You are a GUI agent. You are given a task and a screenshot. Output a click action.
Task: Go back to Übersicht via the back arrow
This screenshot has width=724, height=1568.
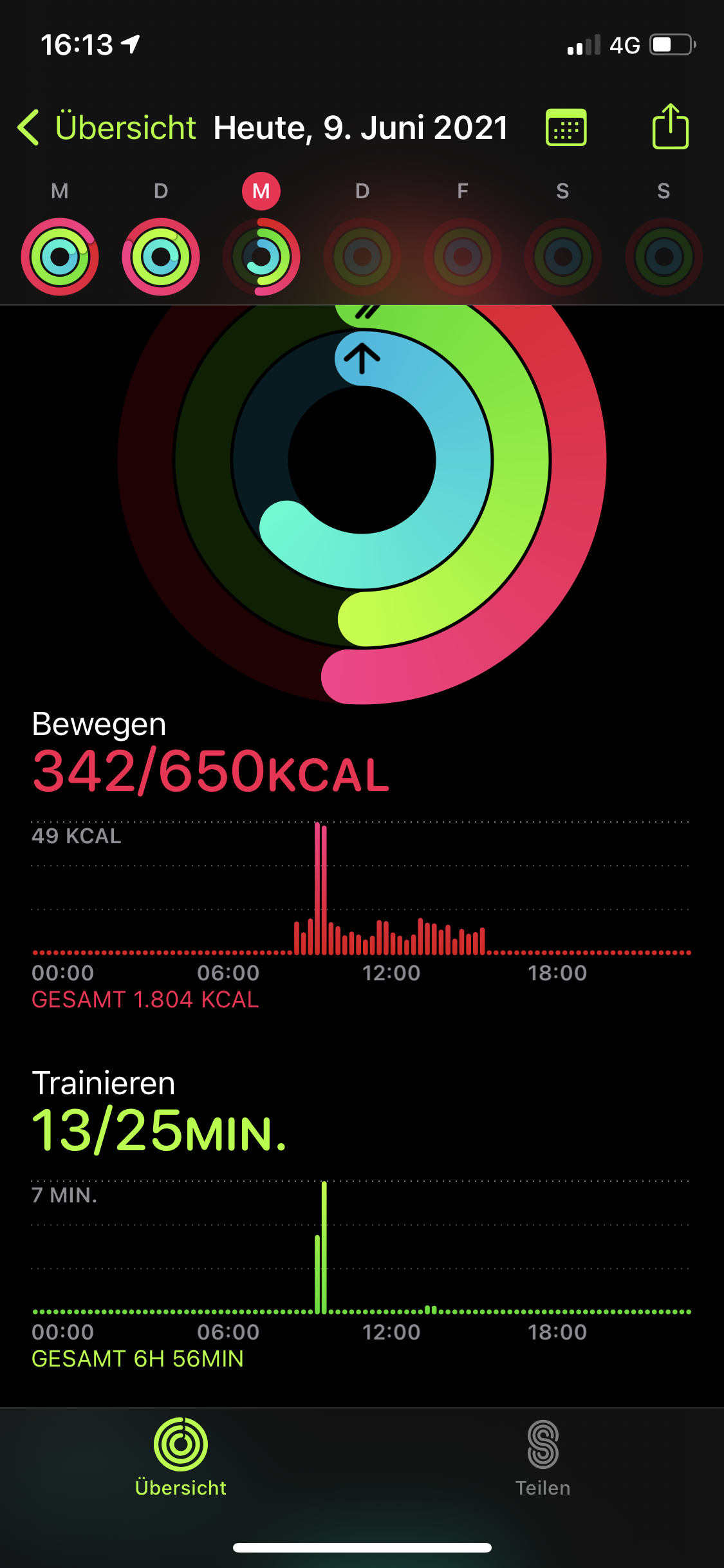pyautogui.click(x=29, y=127)
